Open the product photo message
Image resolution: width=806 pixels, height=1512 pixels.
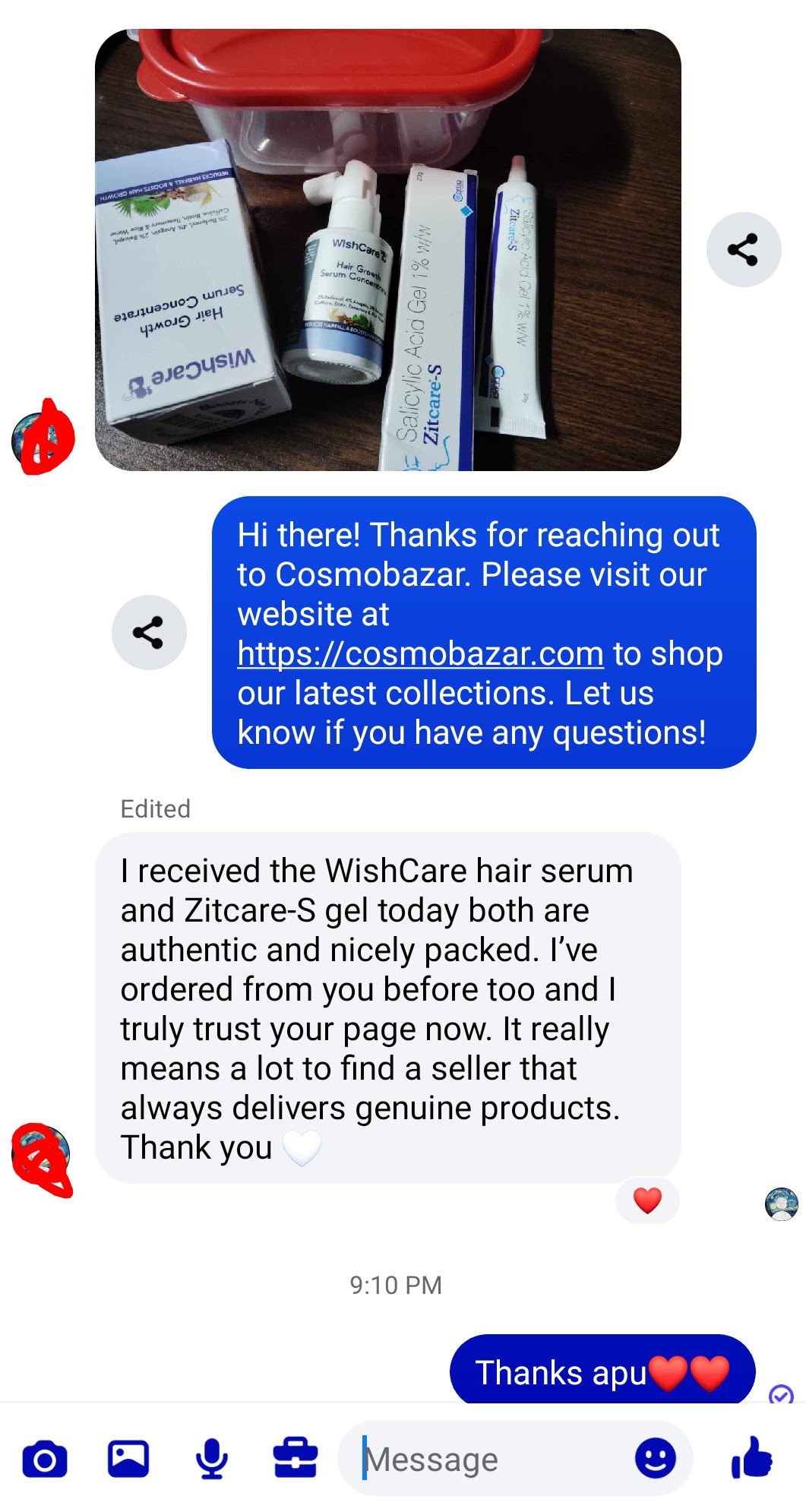[x=387, y=251]
